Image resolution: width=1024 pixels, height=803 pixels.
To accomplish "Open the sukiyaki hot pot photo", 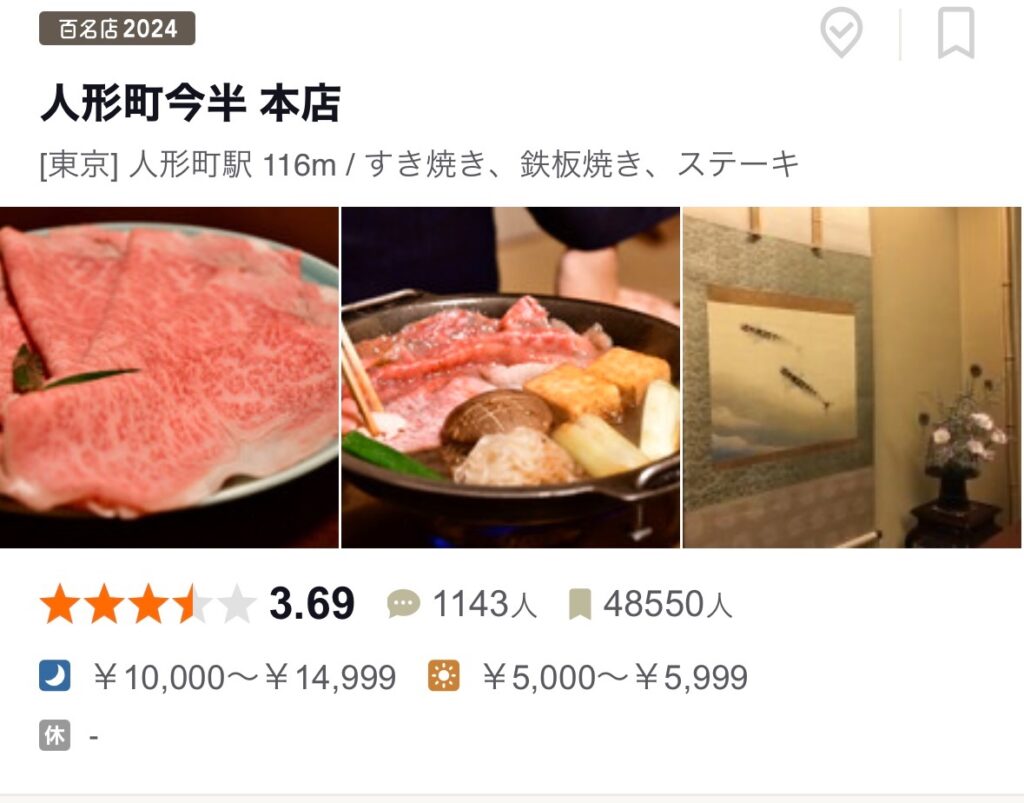I will (510, 377).
